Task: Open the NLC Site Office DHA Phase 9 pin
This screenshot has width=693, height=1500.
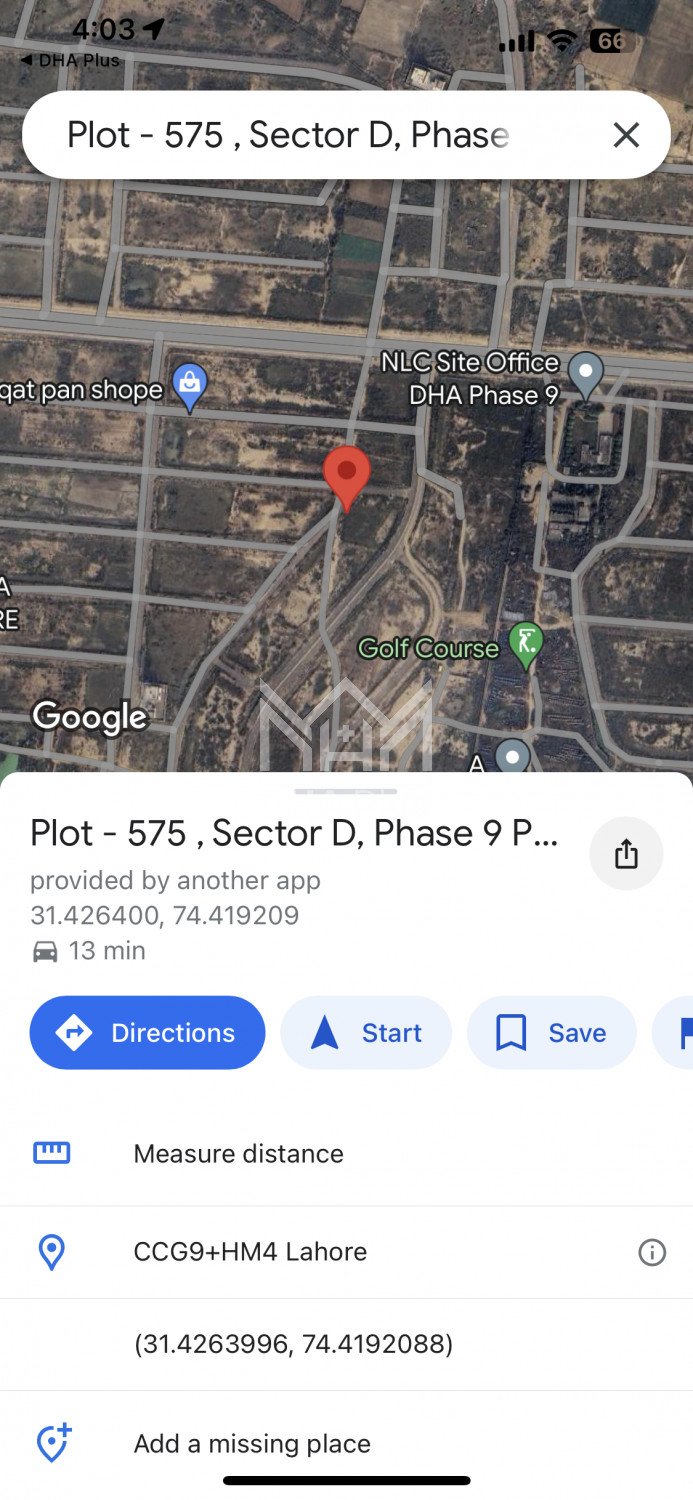Action: 585,376
